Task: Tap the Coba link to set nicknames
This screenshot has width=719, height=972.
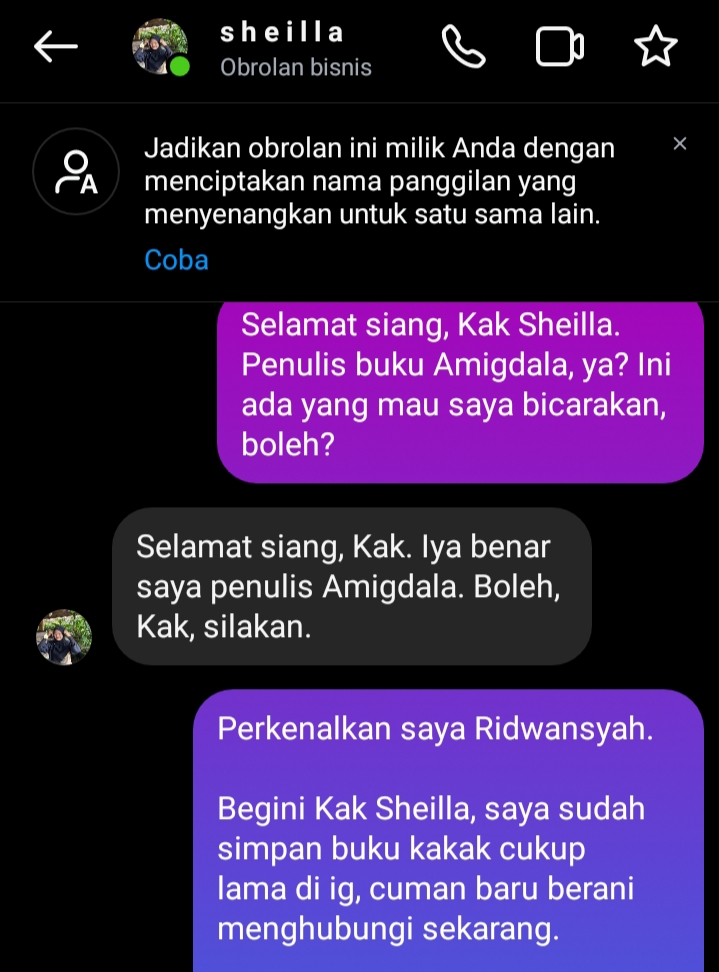Action: [x=176, y=260]
